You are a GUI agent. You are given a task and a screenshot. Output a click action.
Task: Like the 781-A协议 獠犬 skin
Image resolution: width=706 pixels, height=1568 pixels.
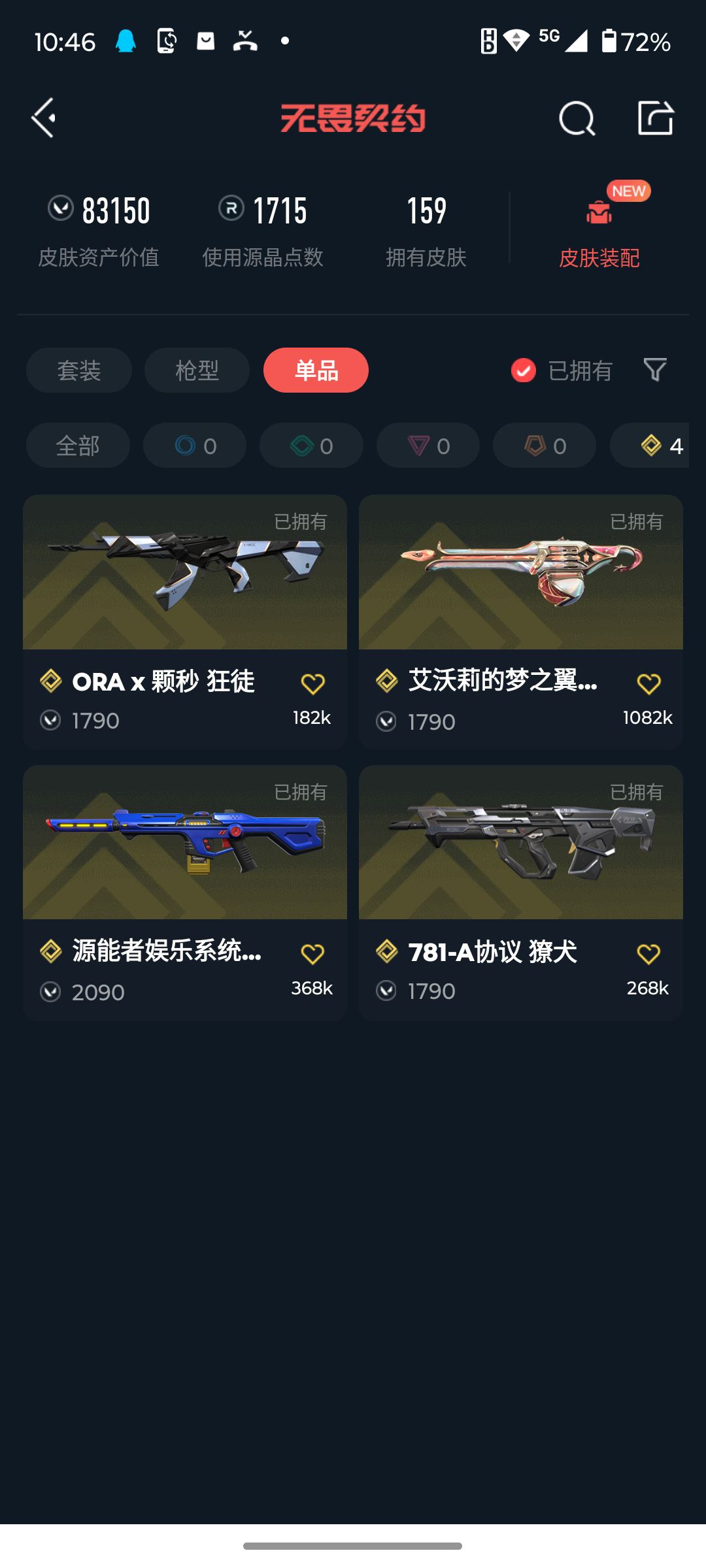[x=648, y=955]
